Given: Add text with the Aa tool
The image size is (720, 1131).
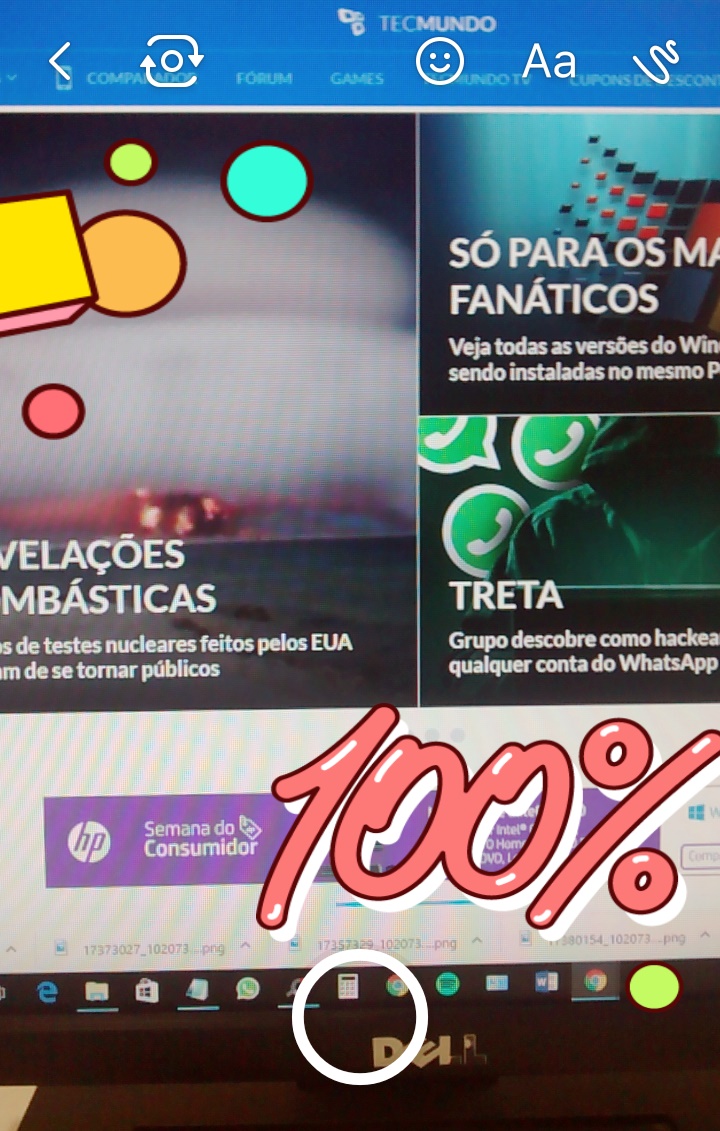Looking at the screenshot, I should (x=550, y=62).
